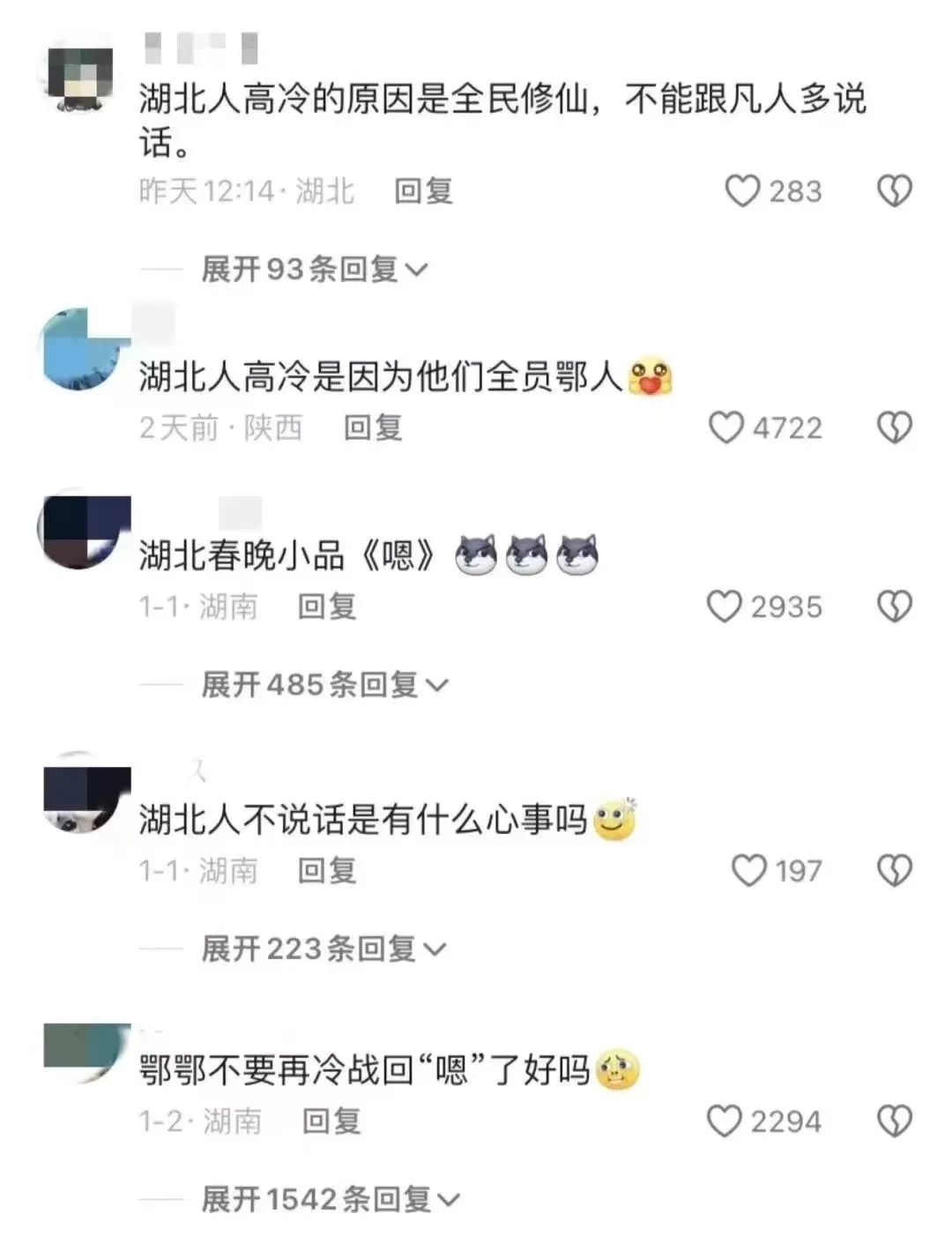Like the 有什么心事吗 comment
Image resolution: width=952 pixels, height=1236 pixels.
(x=748, y=871)
